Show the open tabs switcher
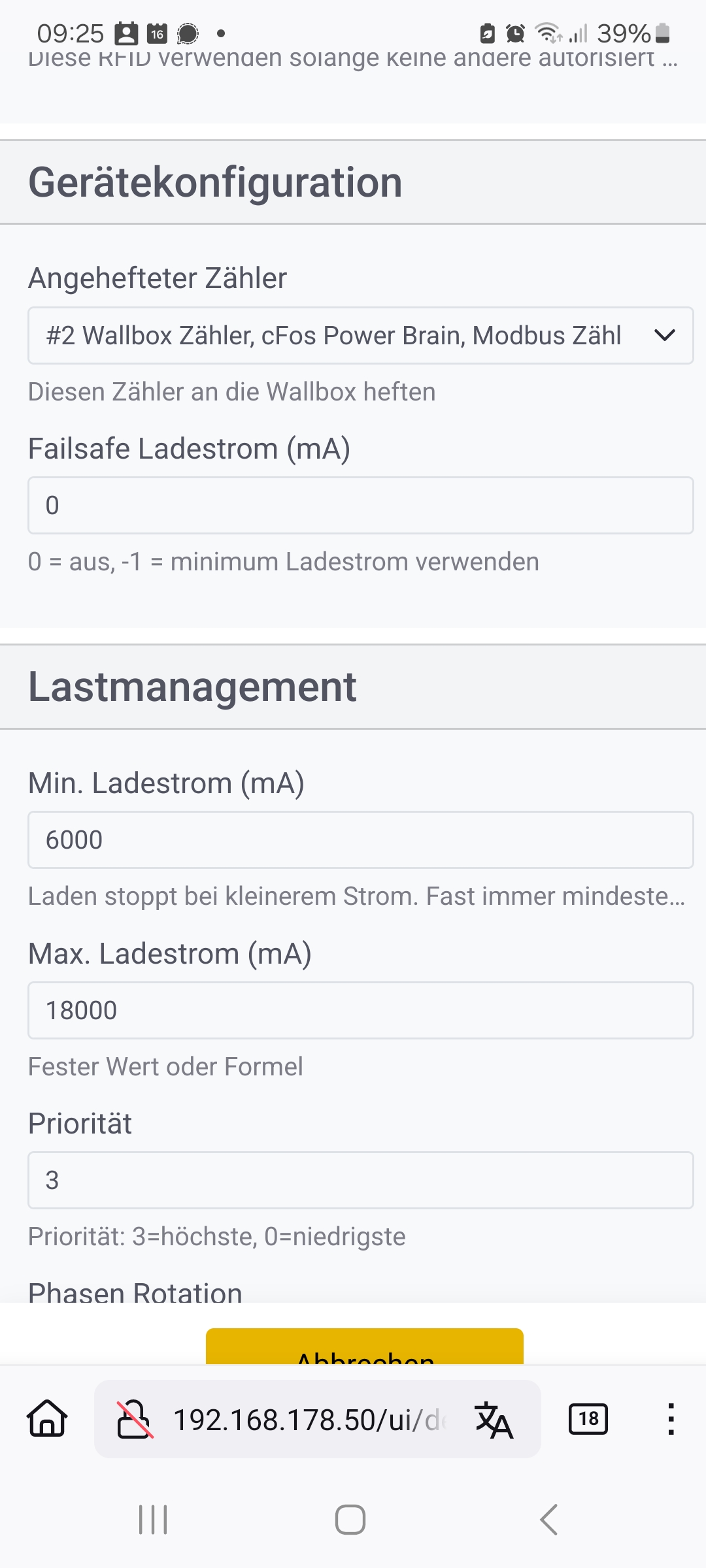706x1568 pixels. coord(588,1419)
